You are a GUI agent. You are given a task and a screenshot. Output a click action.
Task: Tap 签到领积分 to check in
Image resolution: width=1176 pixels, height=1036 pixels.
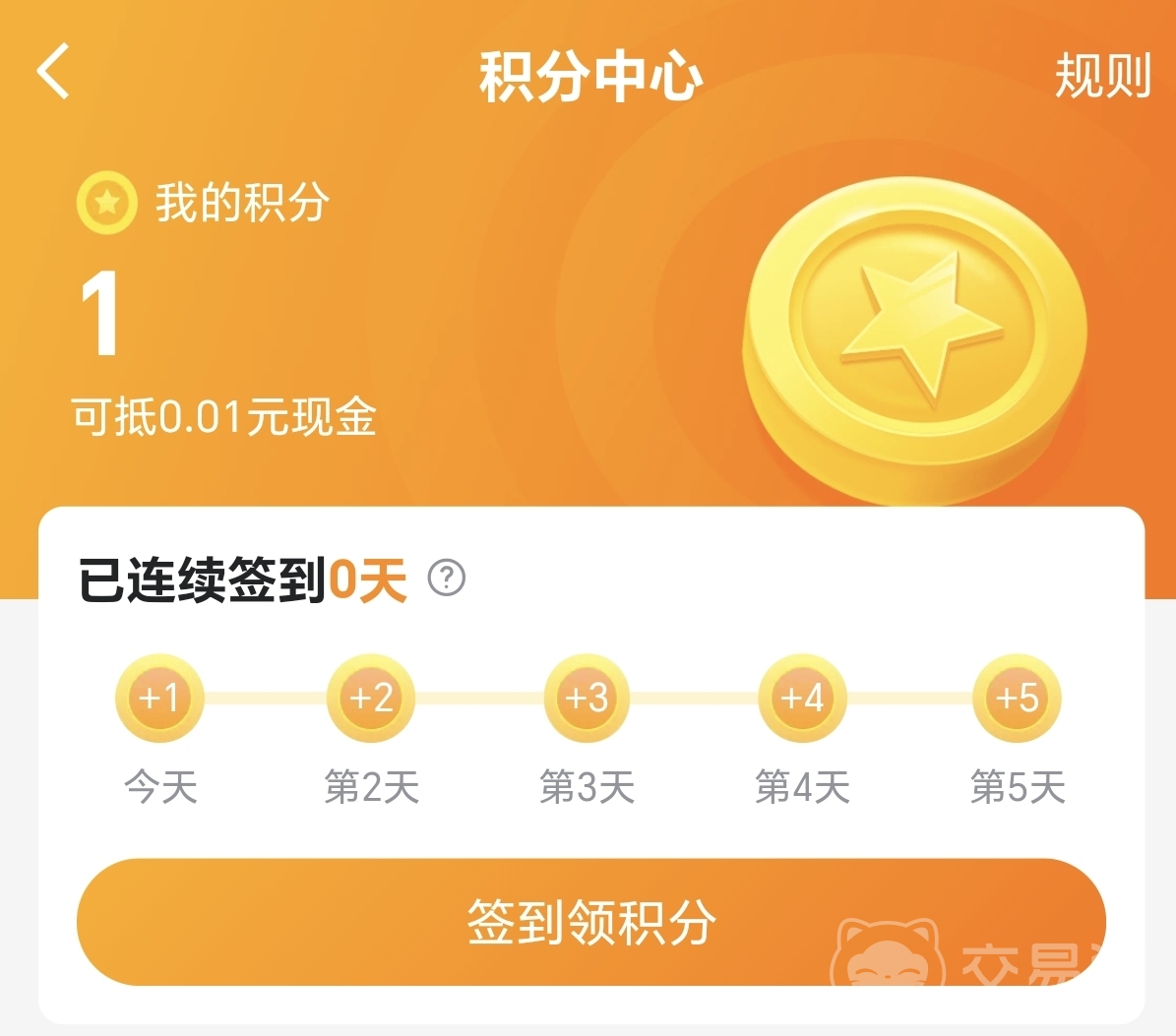(590, 922)
